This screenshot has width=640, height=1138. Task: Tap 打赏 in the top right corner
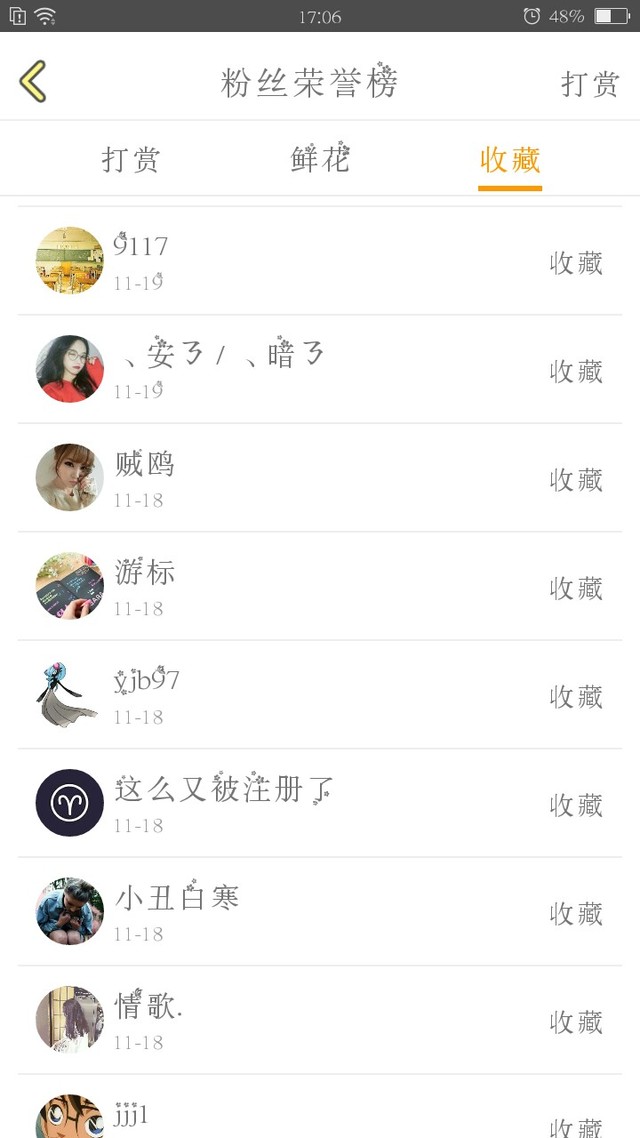click(x=590, y=84)
